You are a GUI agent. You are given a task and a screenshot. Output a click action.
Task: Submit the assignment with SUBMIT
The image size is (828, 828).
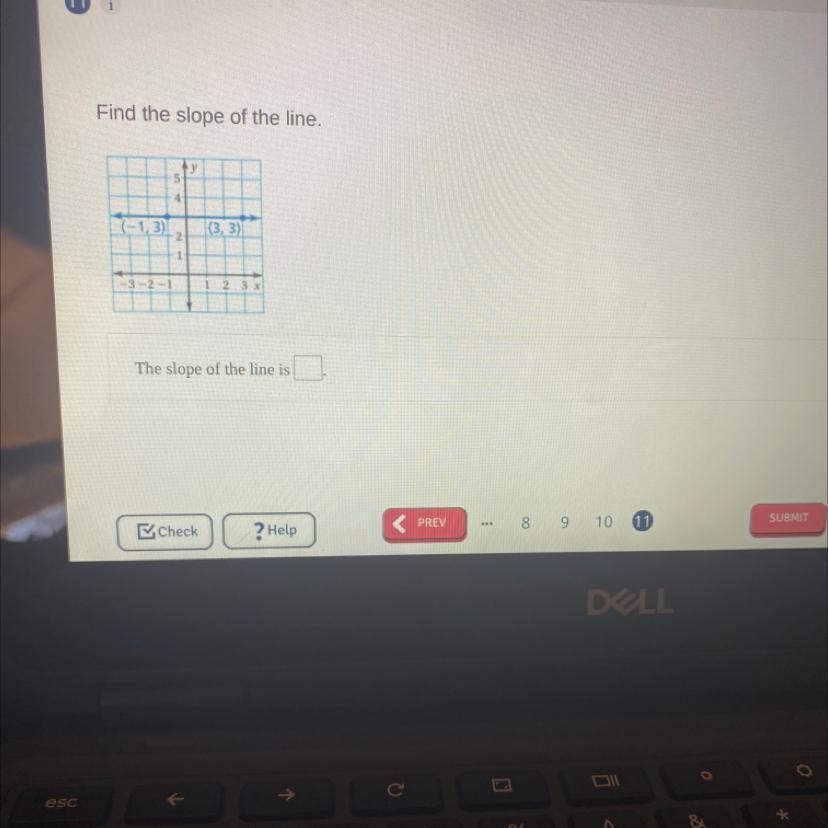(788, 519)
